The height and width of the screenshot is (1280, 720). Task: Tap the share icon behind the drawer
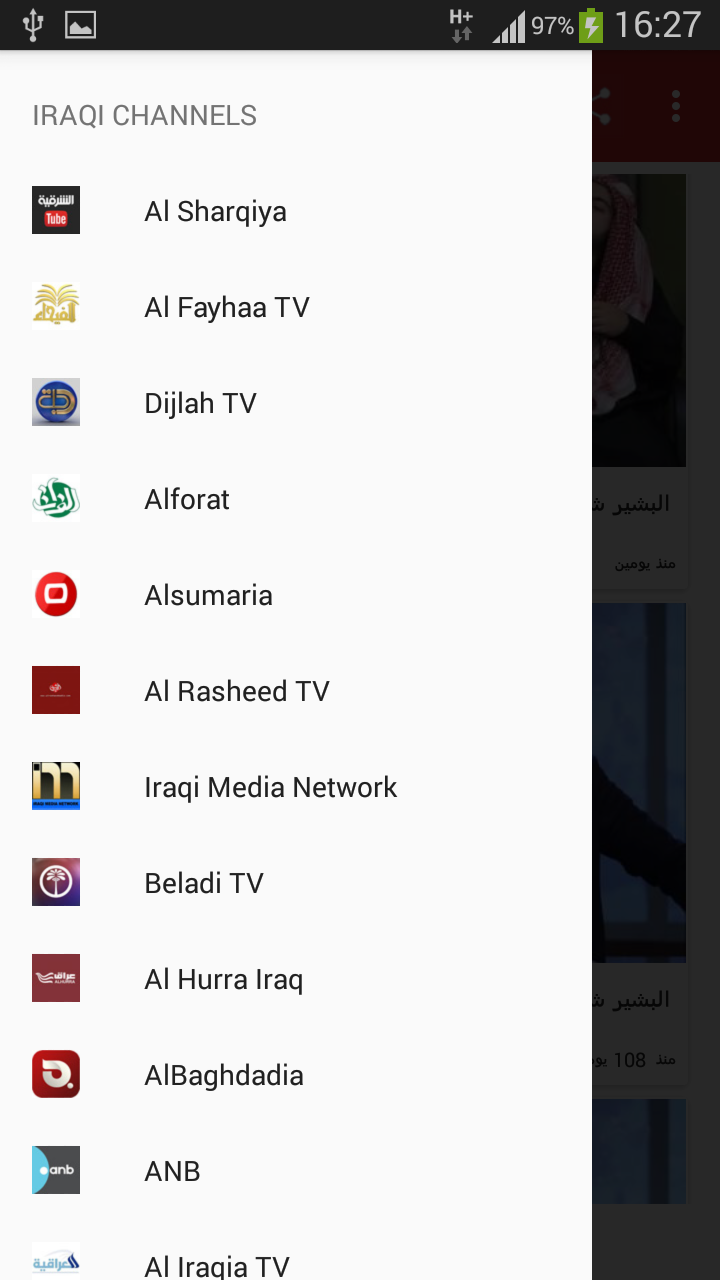point(602,106)
